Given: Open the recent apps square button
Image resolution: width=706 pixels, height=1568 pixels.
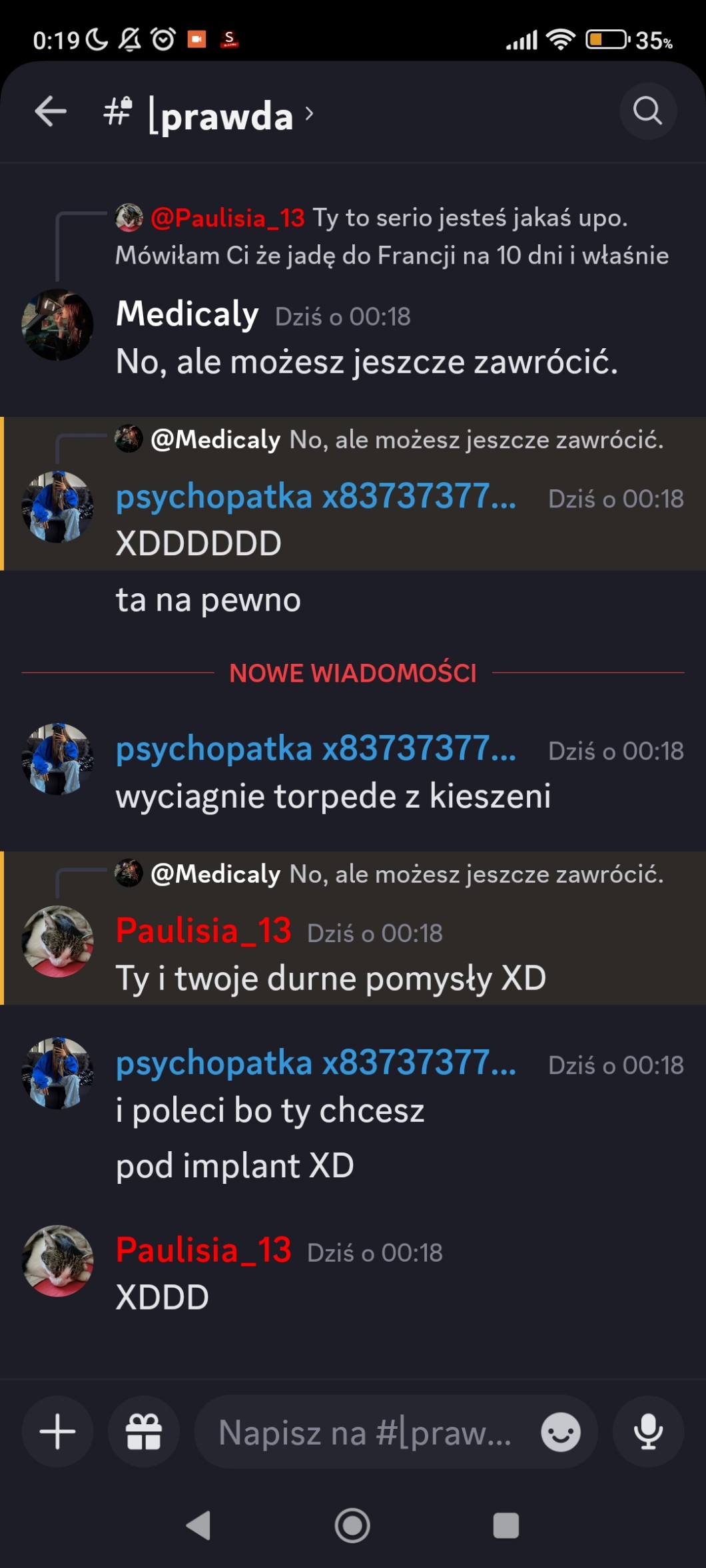Looking at the screenshot, I should click(506, 1525).
